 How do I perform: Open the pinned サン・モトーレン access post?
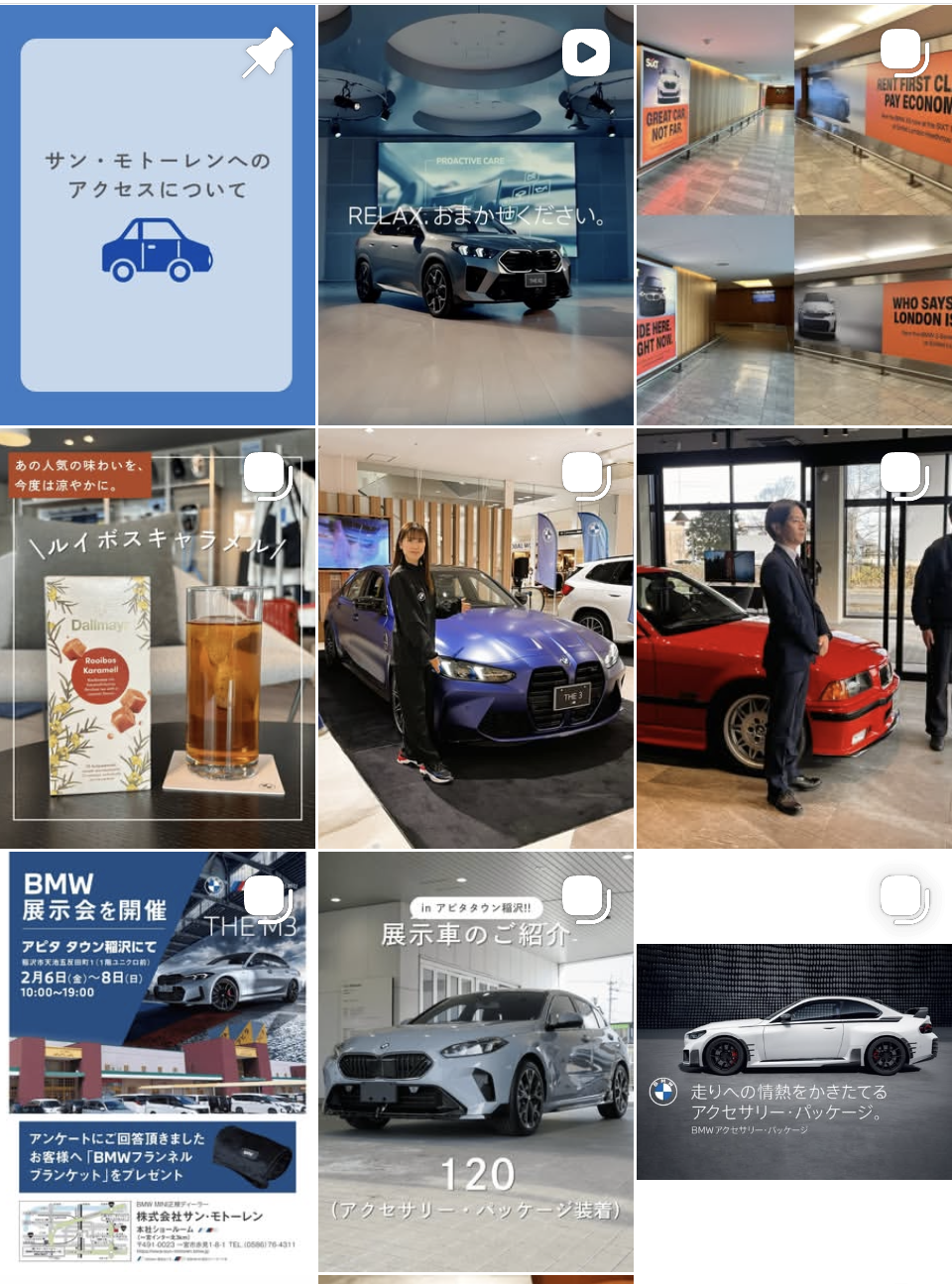click(157, 215)
